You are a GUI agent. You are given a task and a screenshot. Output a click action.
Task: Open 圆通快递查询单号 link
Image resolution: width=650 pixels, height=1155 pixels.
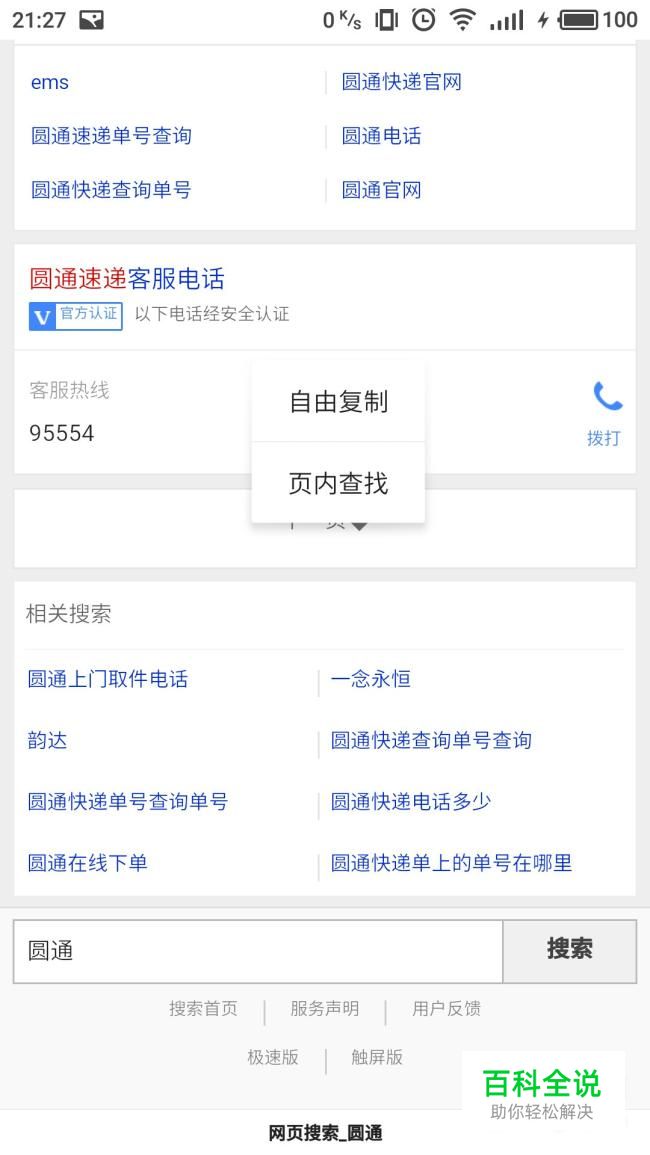pyautogui.click(x=111, y=190)
